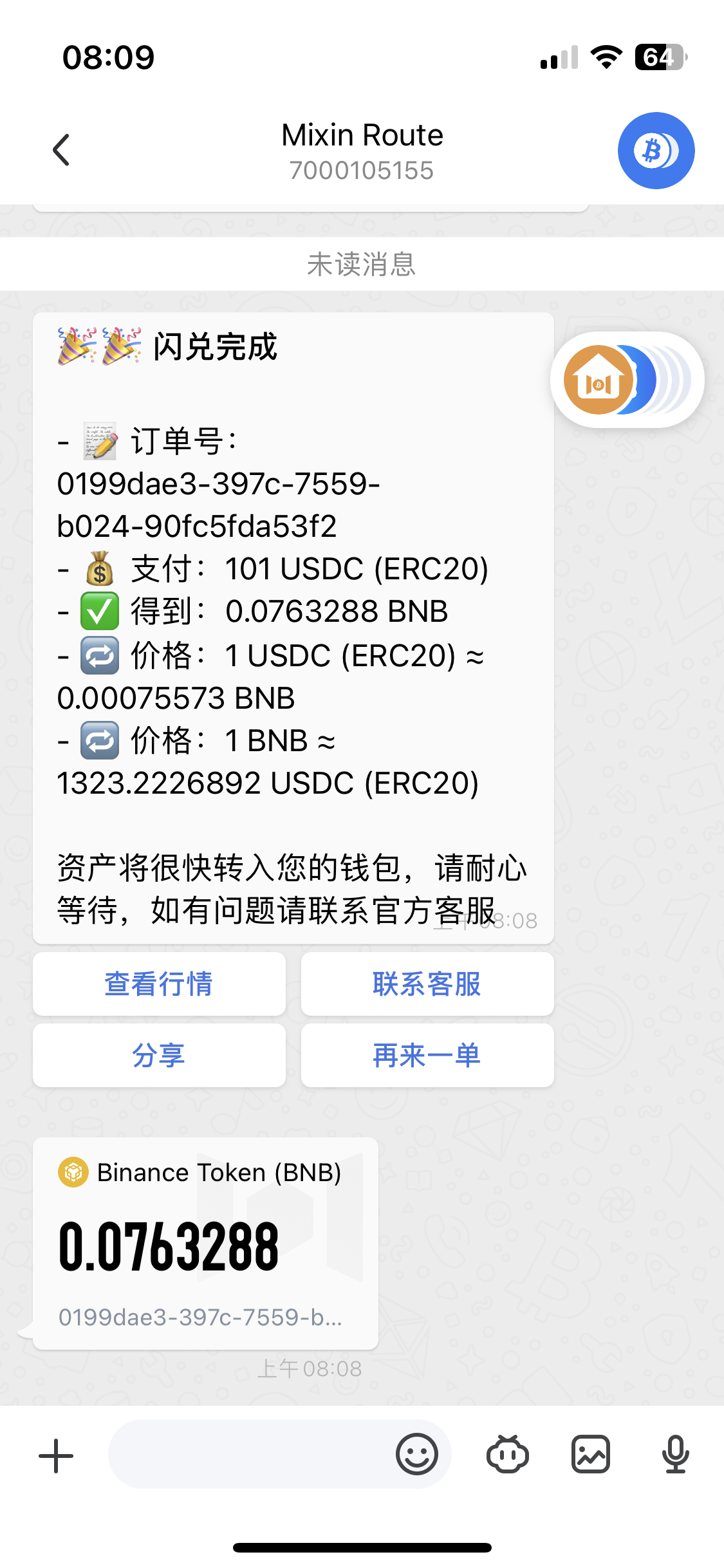The width and height of the screenshot is (724, 1568).
Task: Contact support via 联系客服
Action: click(x=427, y=984)
